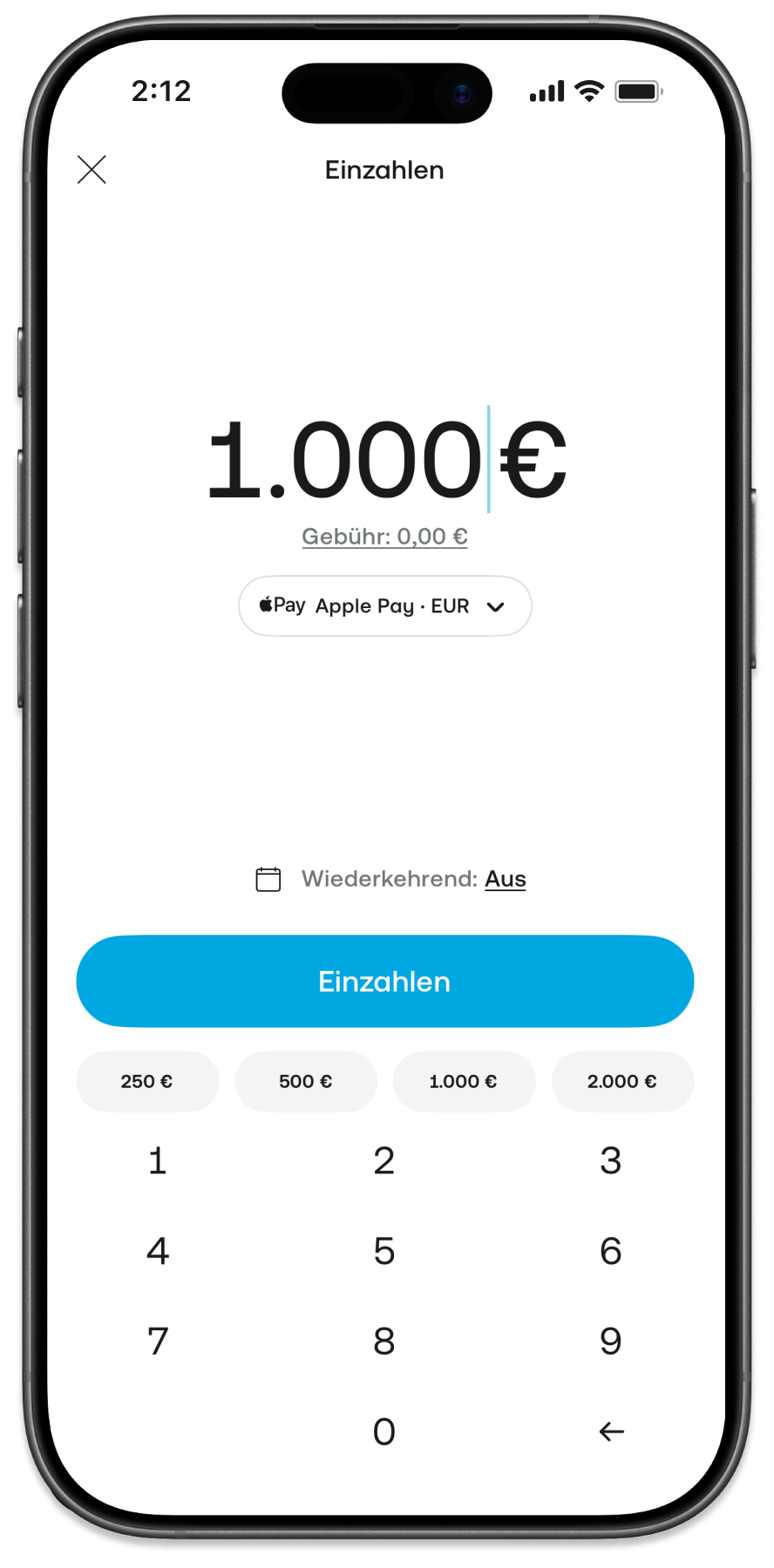The image size is (774, 1568).
Task: Open the Gebühr fee details link
Action: 384,537
